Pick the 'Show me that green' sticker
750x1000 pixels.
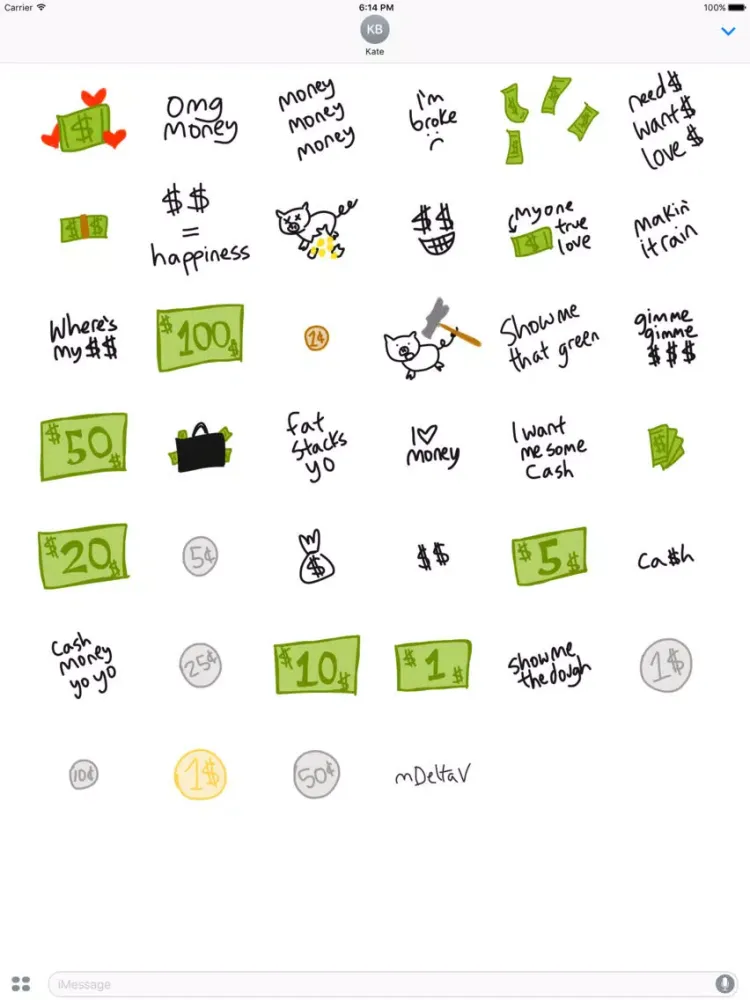[x=549, y=339]
